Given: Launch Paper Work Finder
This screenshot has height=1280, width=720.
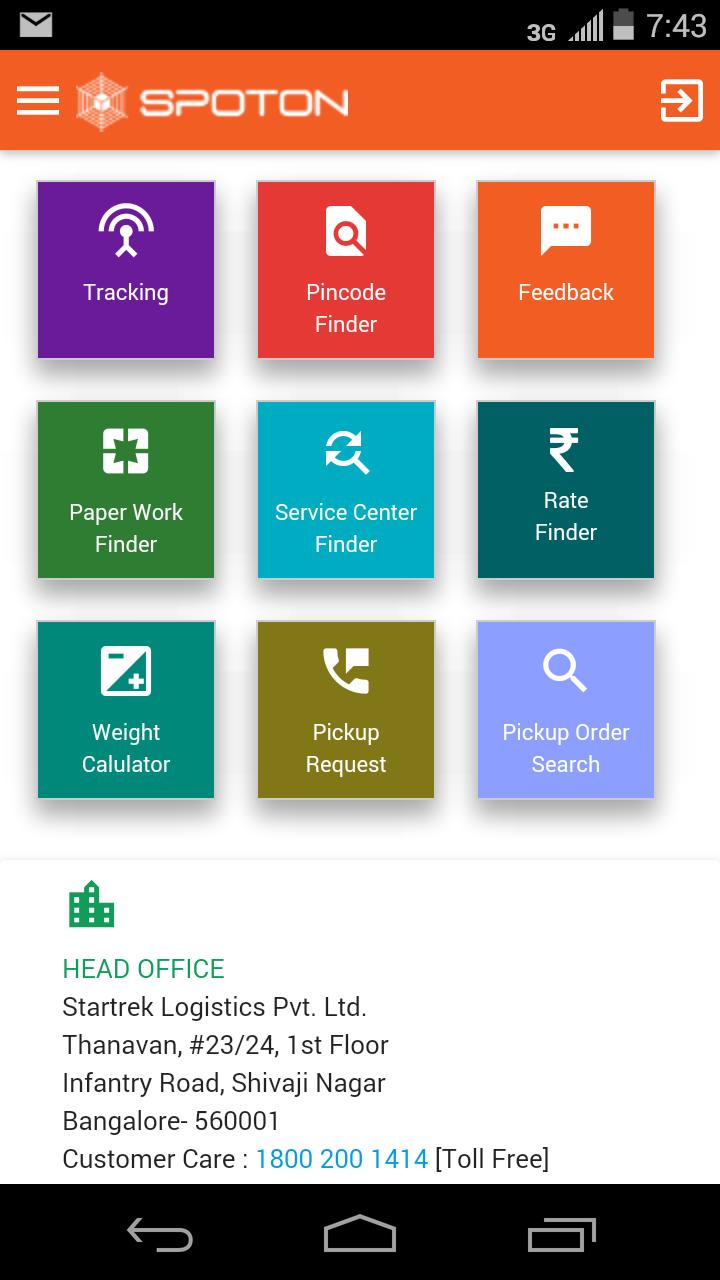Looking at the screenshot, I should coord(126,490).
